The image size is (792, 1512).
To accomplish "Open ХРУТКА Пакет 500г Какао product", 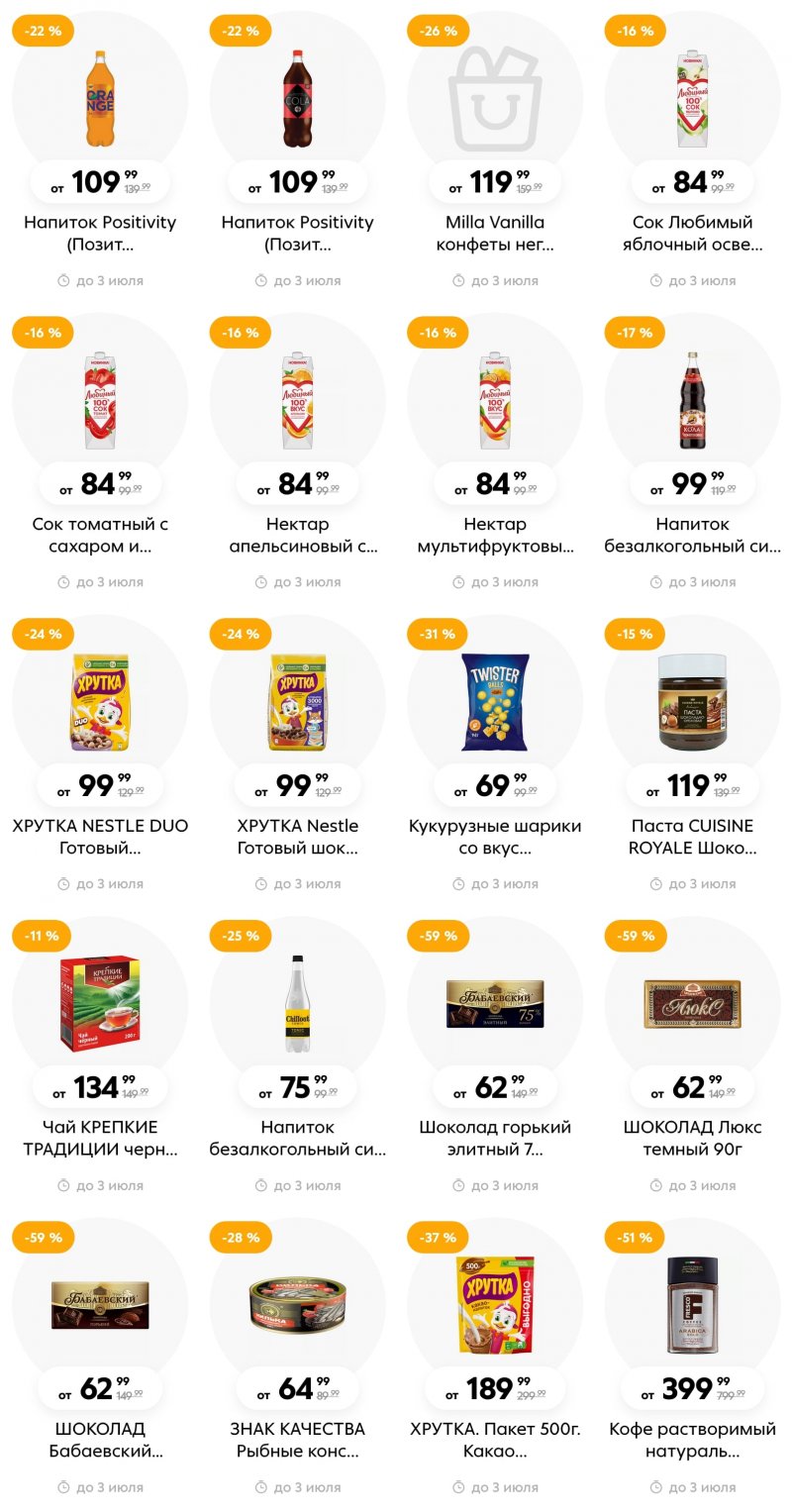I will point(495,1307).
